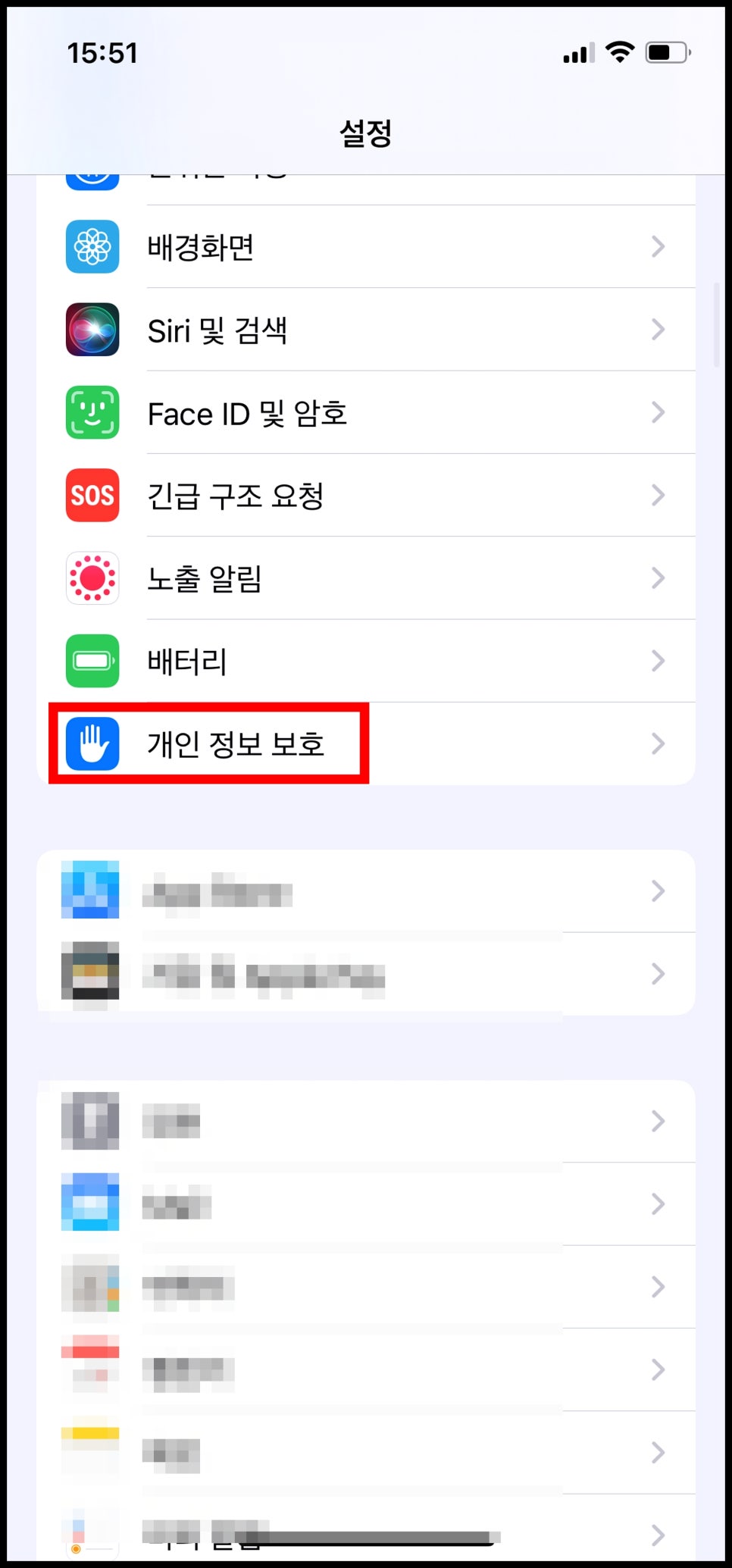Go to Face ID 및 암호
Viewport: 732px width, 1568px height.
[x=366, y=412]
